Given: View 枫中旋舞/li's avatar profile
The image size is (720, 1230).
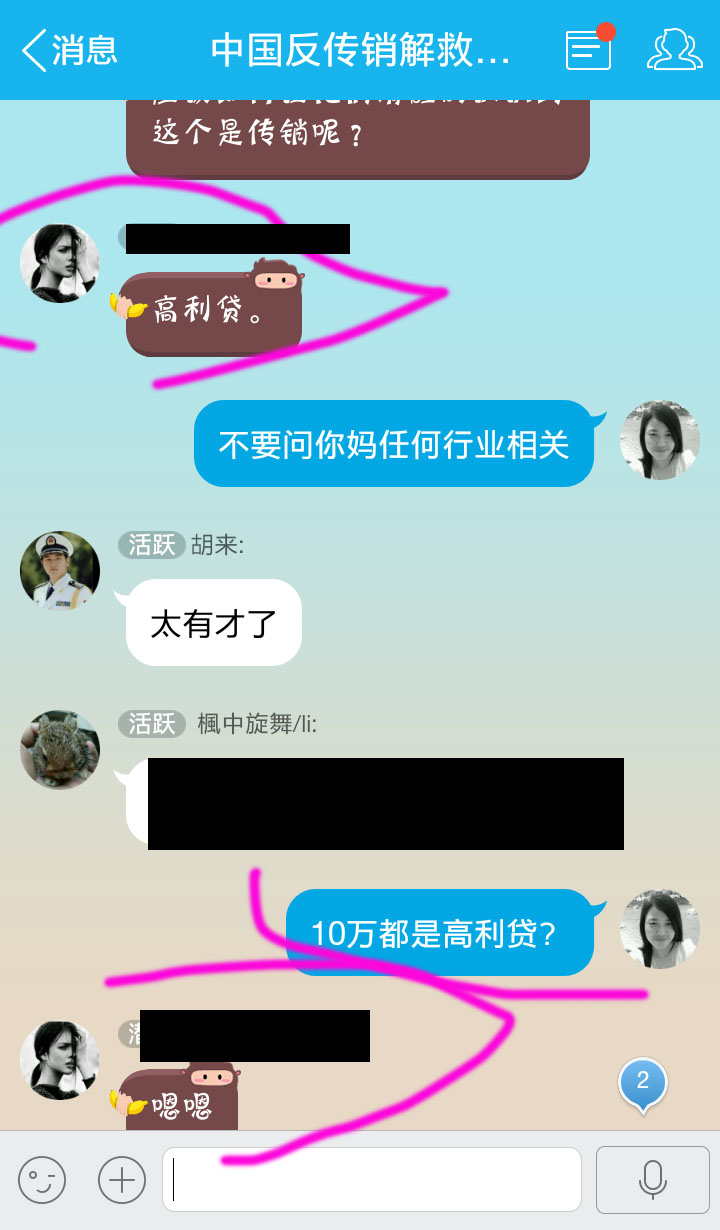Looking at the screenshot, I should point(60,750).
